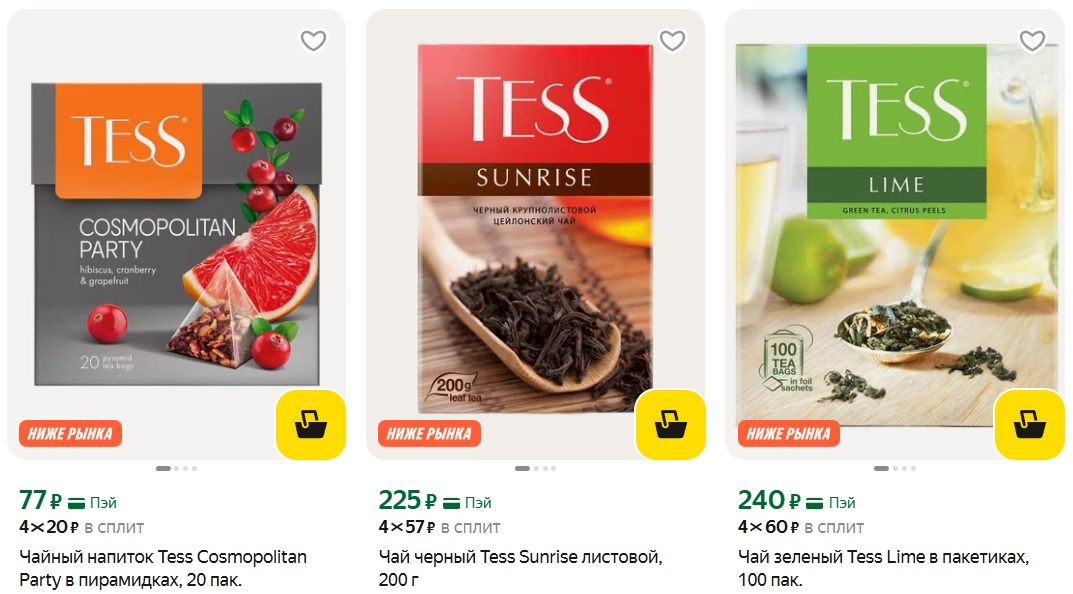Open title Чай черный Tess Sunrise листовой
1073x594 pixels.
pyautogui.click(x=520, y=567)
